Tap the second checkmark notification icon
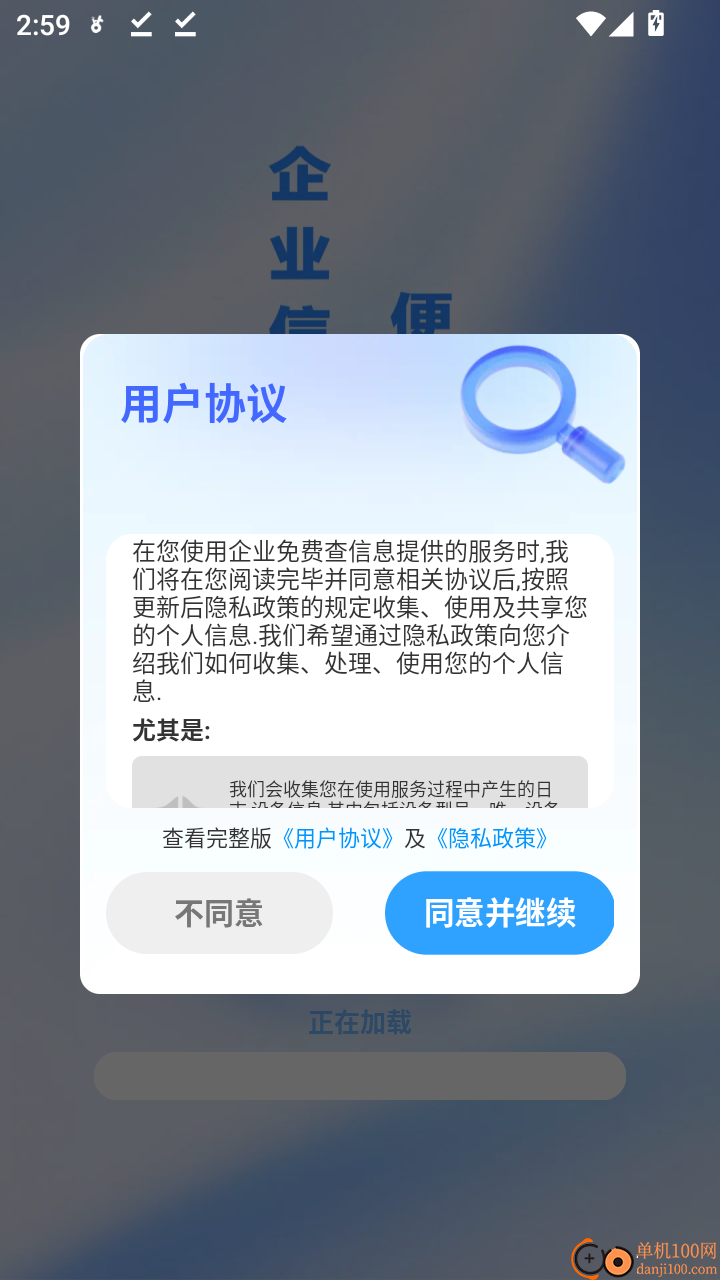 click(184, 25)
